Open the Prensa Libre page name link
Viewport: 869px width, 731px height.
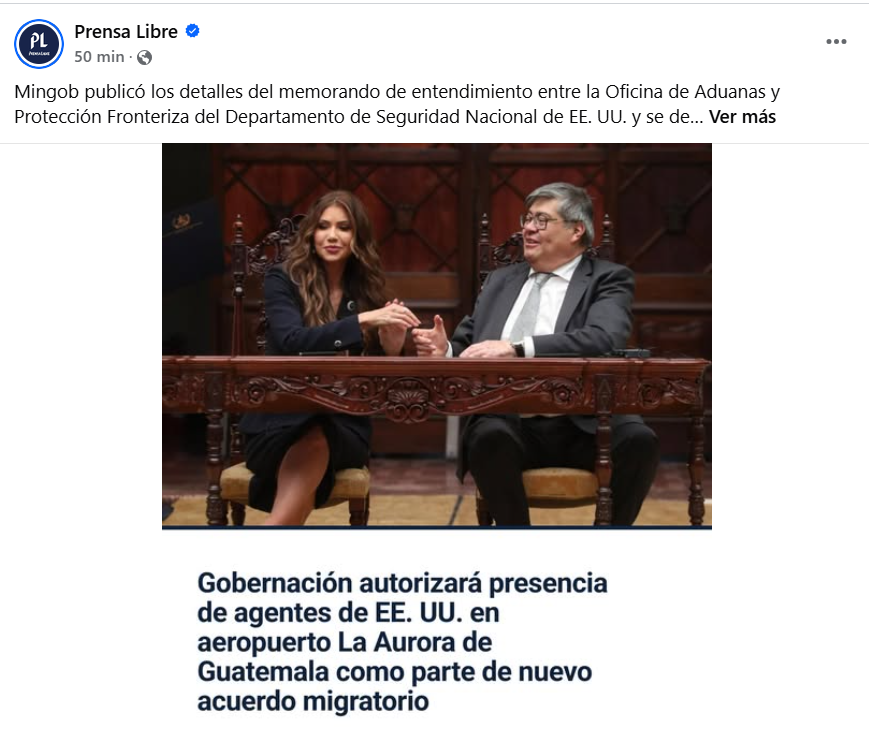point(125,32)
